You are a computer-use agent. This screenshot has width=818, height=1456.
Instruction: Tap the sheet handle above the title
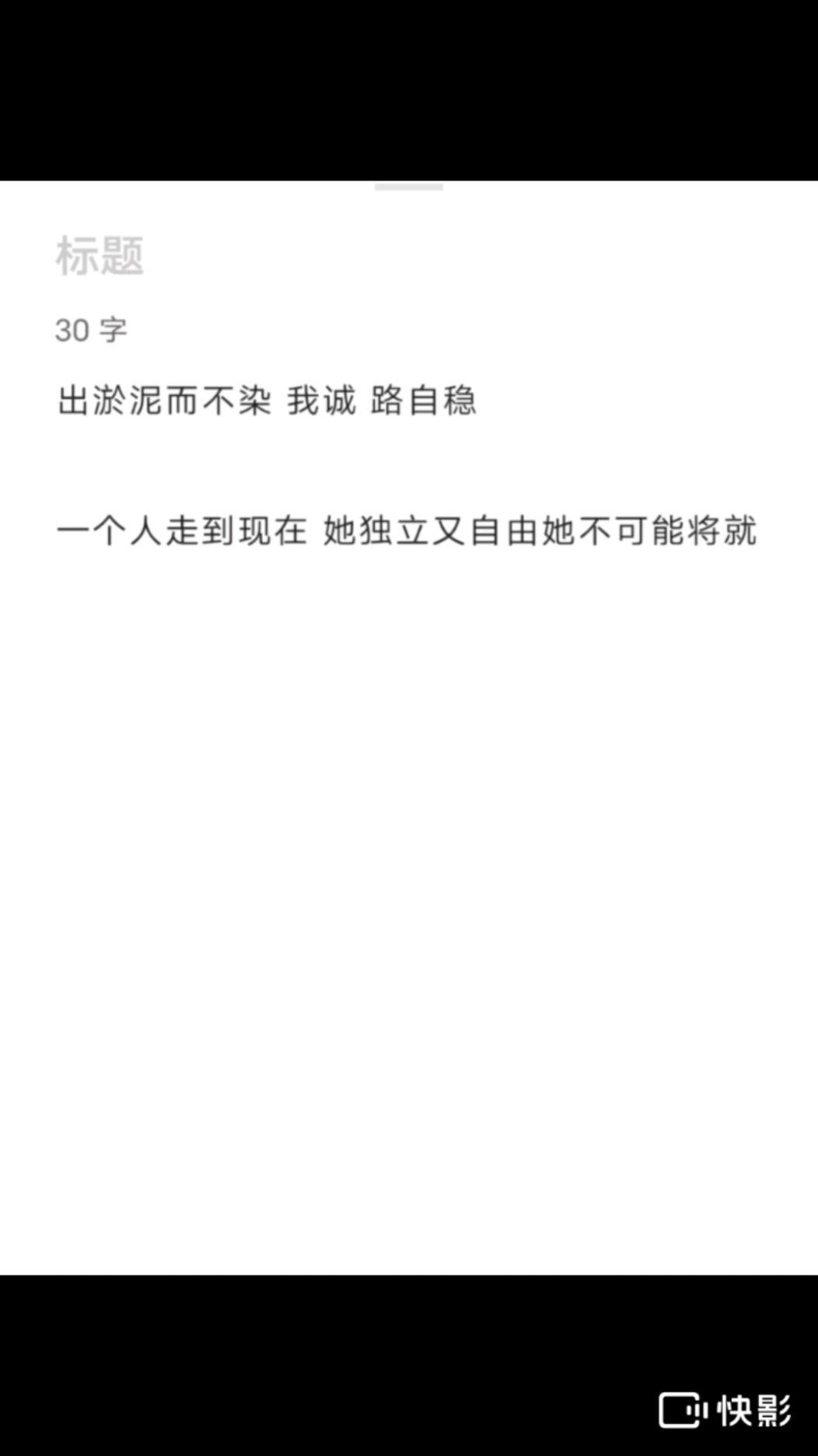409,187
